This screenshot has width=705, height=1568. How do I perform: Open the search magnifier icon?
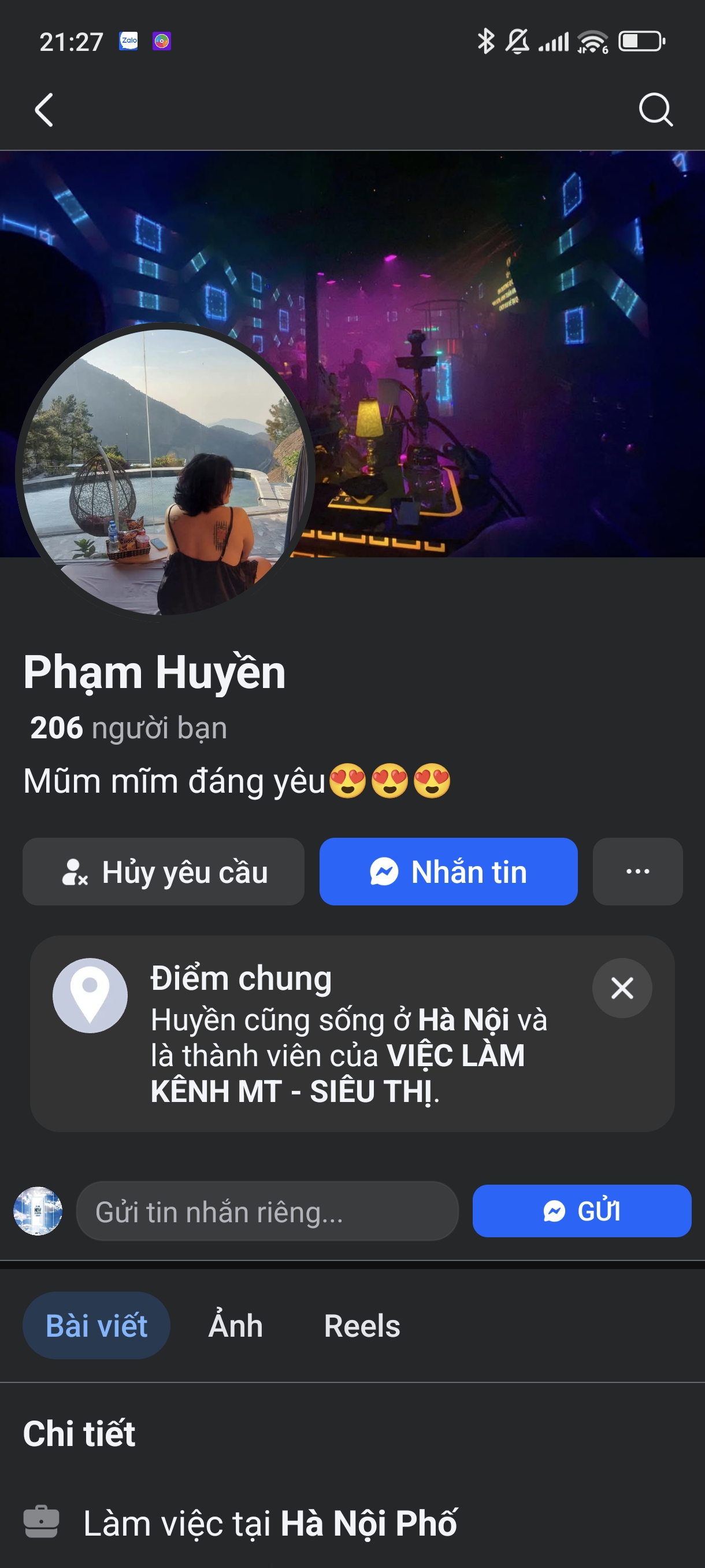click(x=655, y=110)
